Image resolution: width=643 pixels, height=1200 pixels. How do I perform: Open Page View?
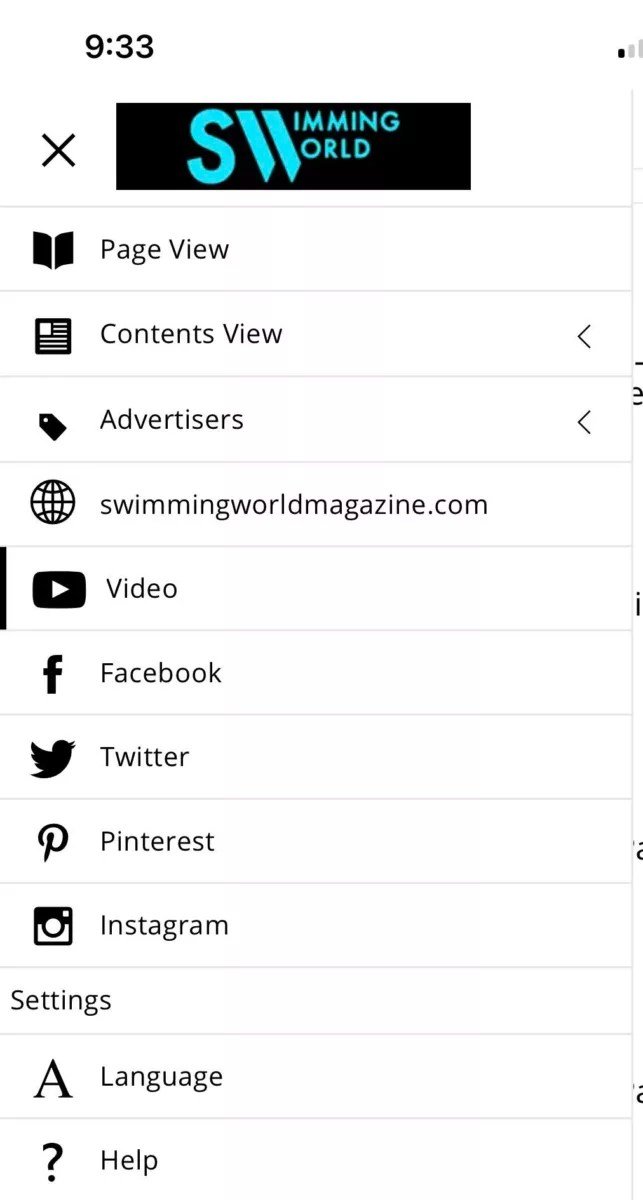pos(316,250)
